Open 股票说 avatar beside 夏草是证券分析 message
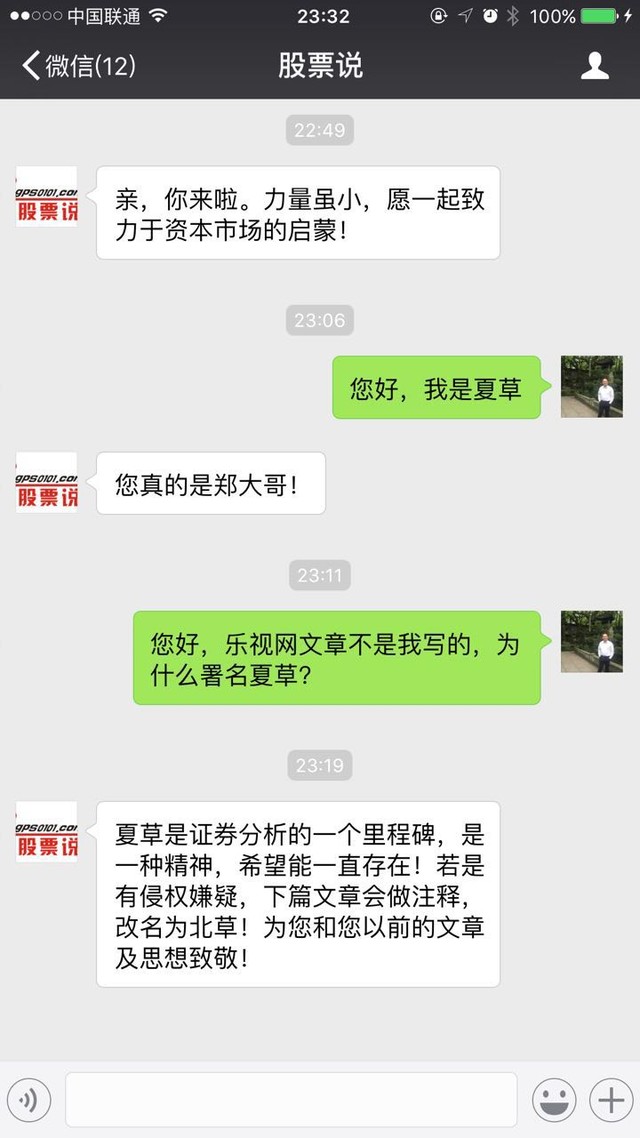The width and height of the screenshot is (640, 1138). [x=46, y=832]
